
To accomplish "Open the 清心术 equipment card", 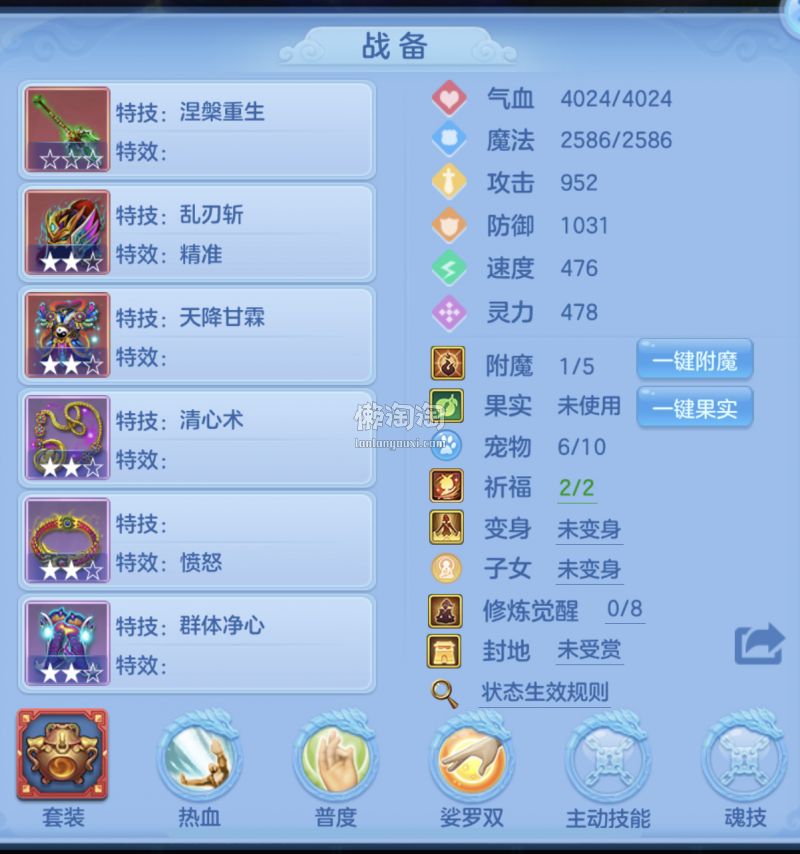I will (196, 440).
